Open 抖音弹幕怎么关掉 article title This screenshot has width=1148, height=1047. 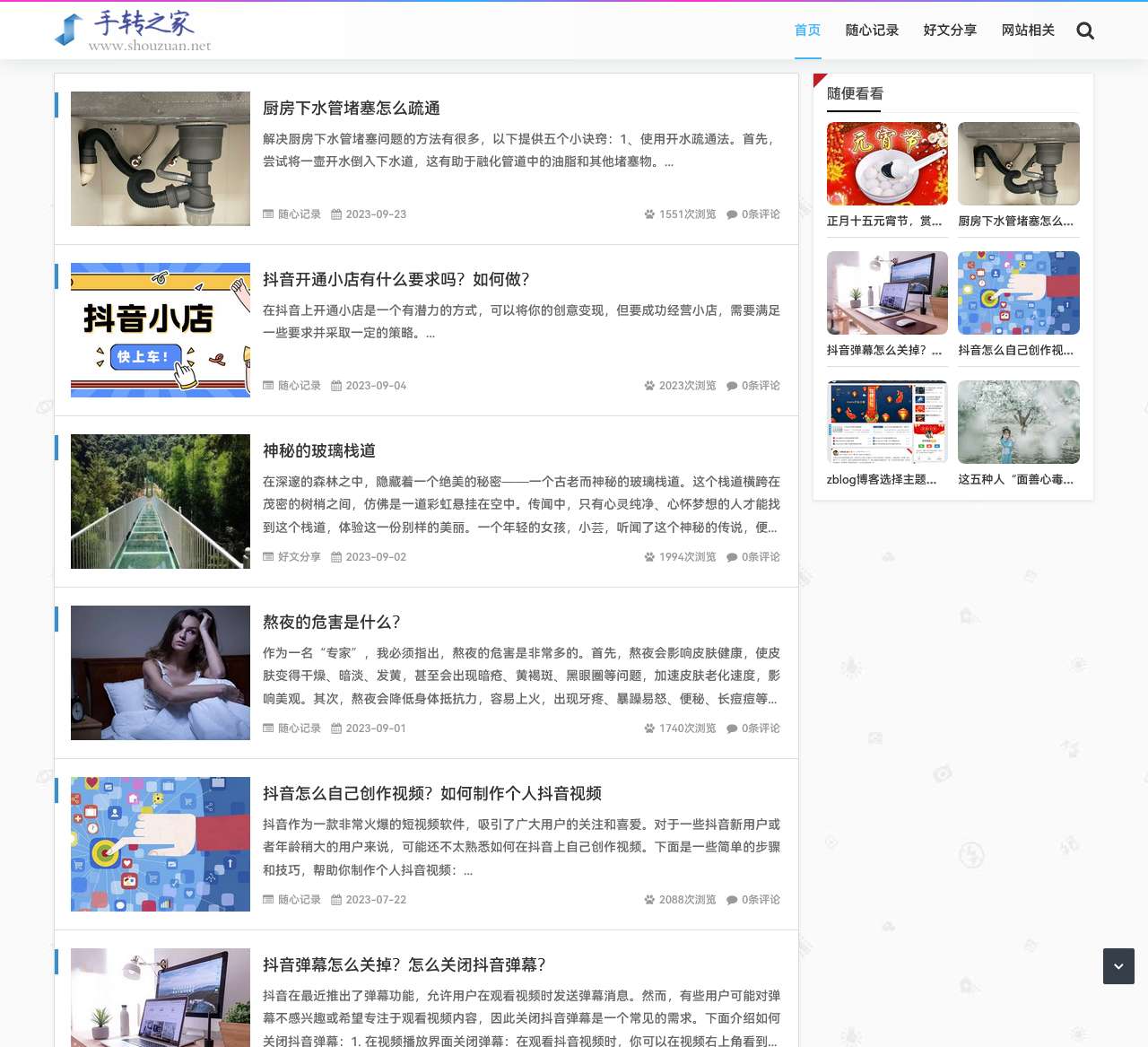click(x=404, y=965)
